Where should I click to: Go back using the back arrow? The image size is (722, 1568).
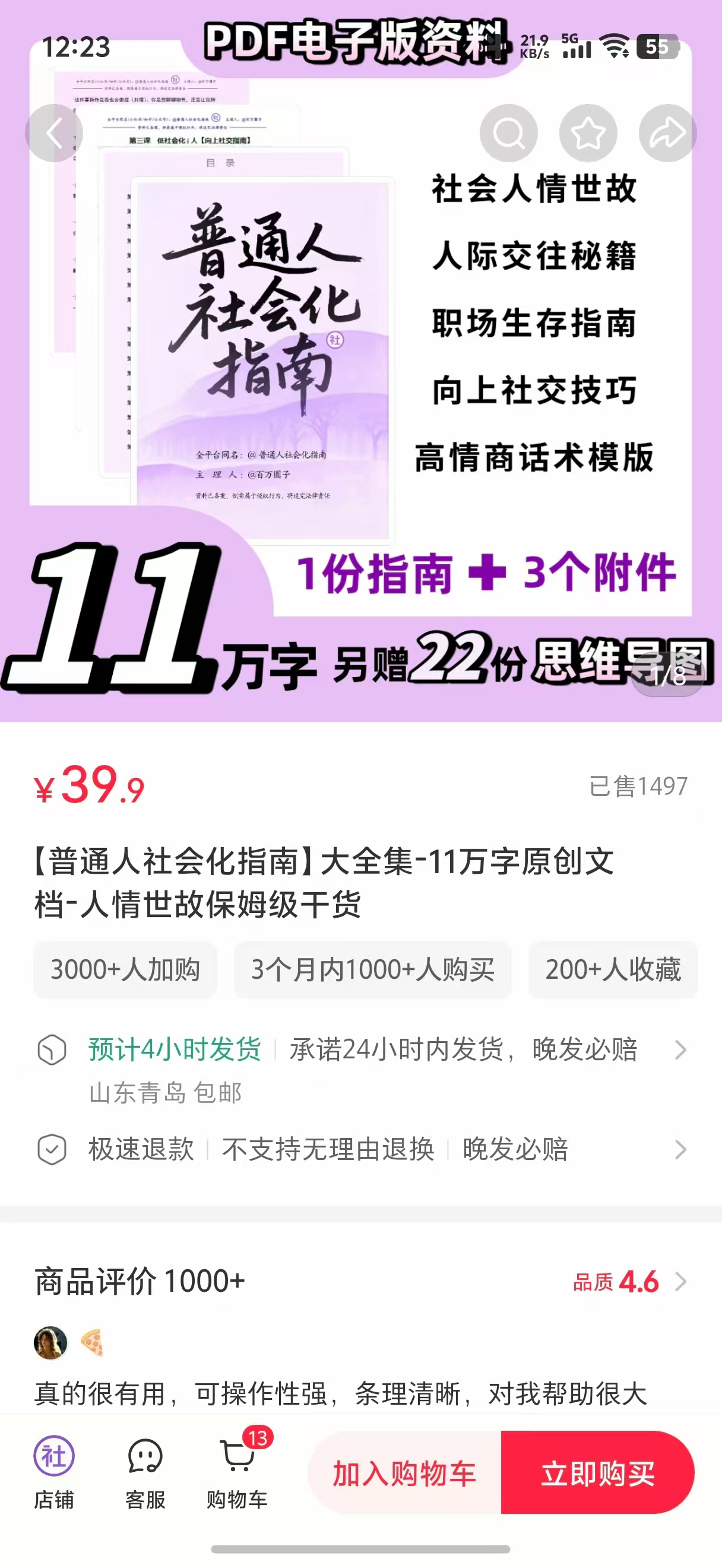[53, 132]
